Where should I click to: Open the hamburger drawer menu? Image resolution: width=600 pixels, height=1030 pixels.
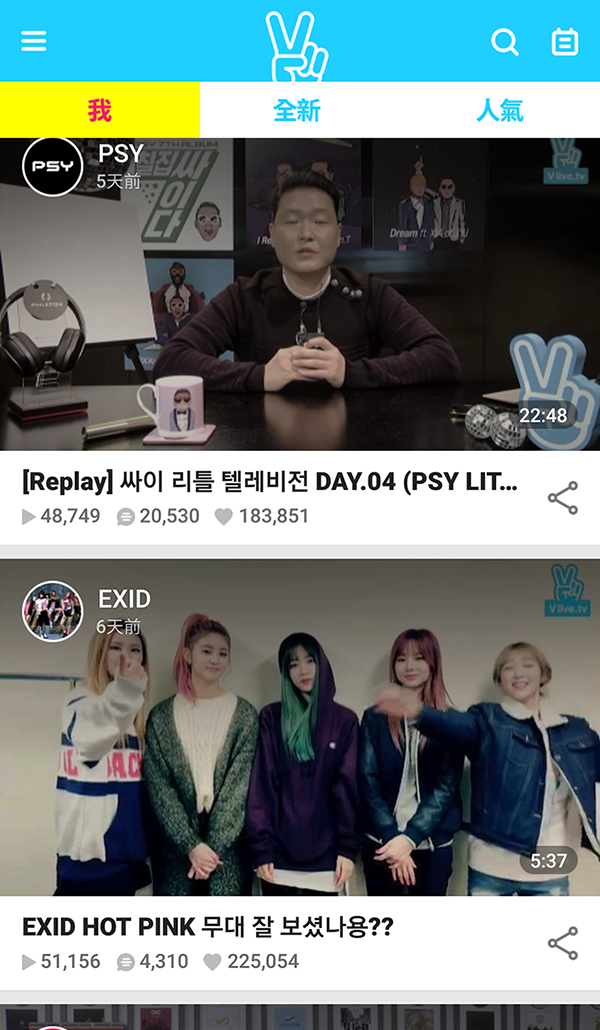[x=34, y=41]
